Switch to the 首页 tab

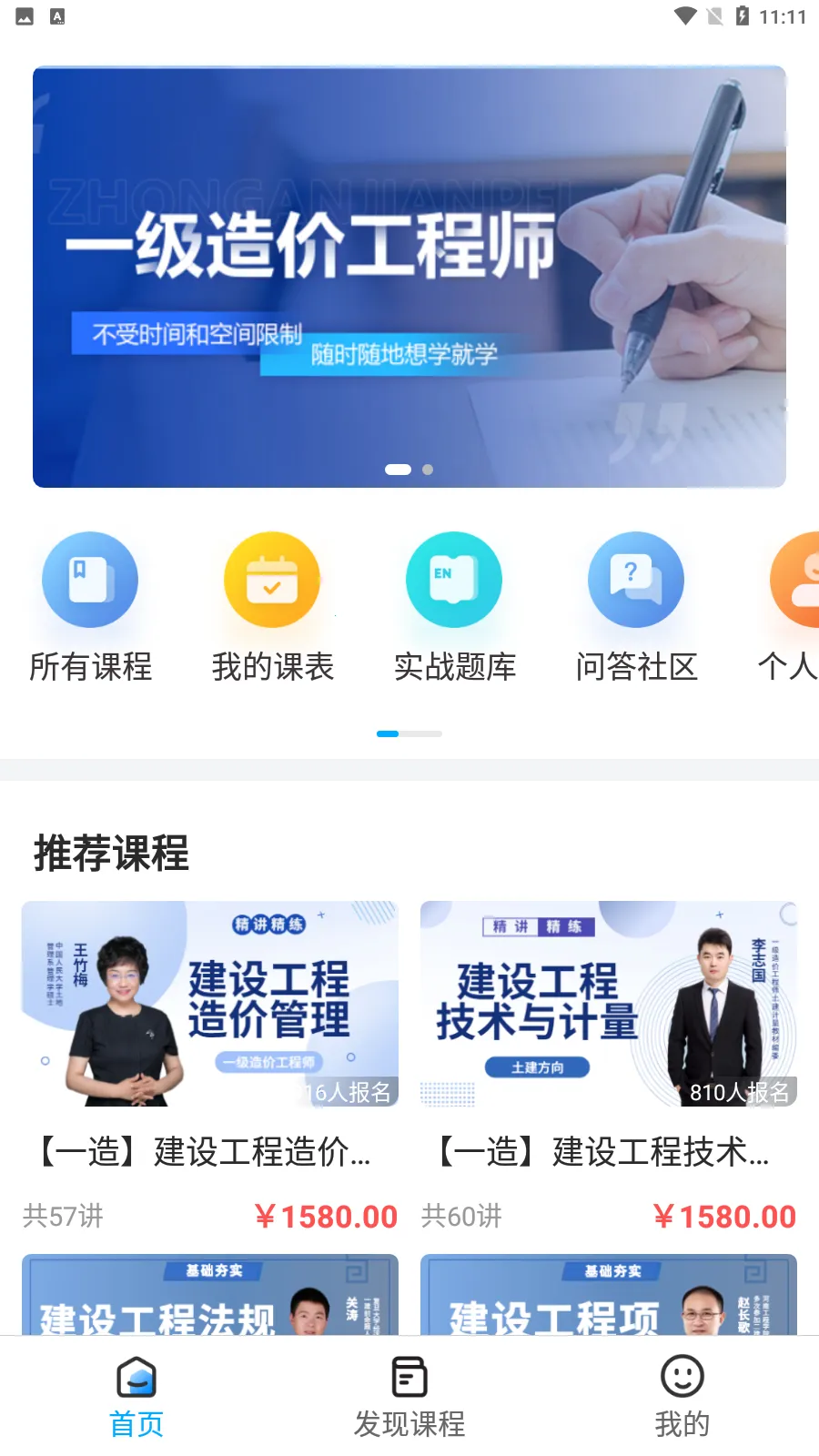(136, 1399)
